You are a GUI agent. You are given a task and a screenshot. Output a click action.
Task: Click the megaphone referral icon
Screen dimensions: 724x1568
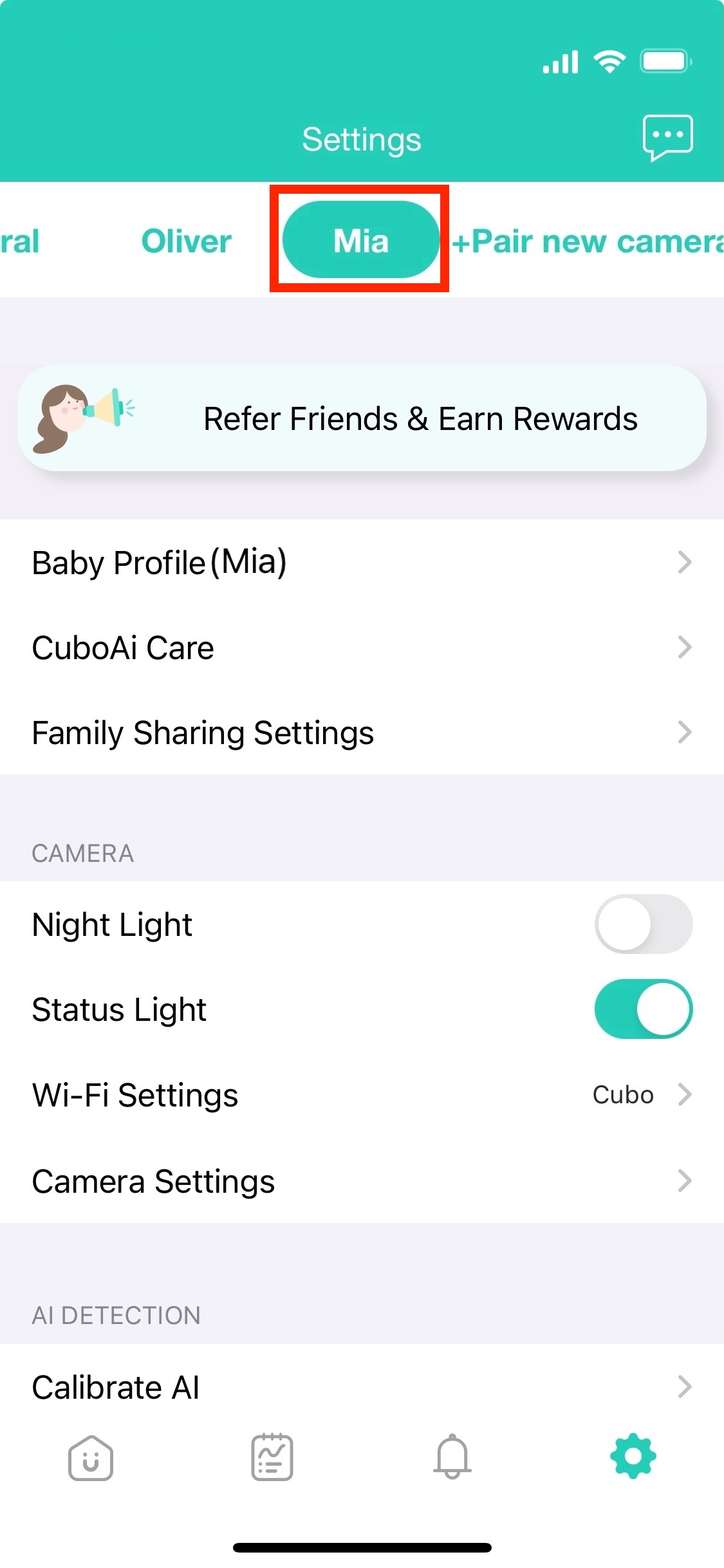point(90,417)
